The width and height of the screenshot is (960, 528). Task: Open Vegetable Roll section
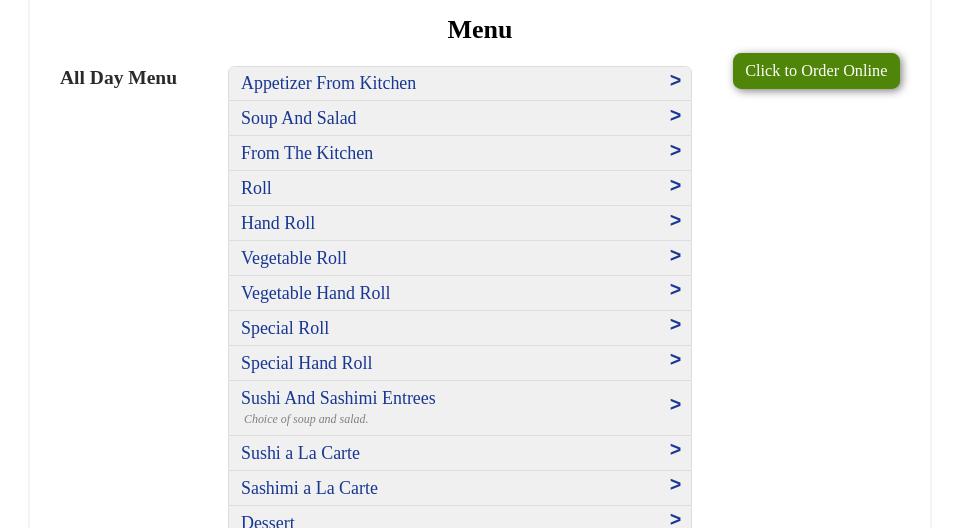point(459,258)
